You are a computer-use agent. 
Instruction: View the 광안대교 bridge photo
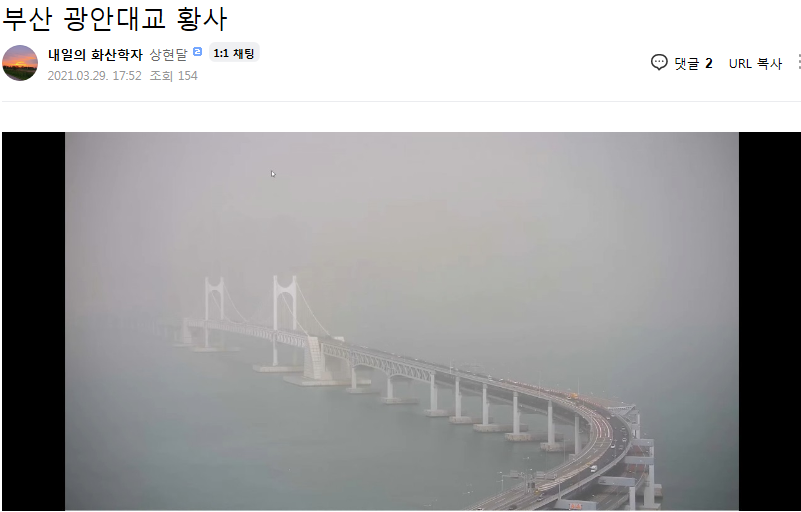tap(401, 321)
